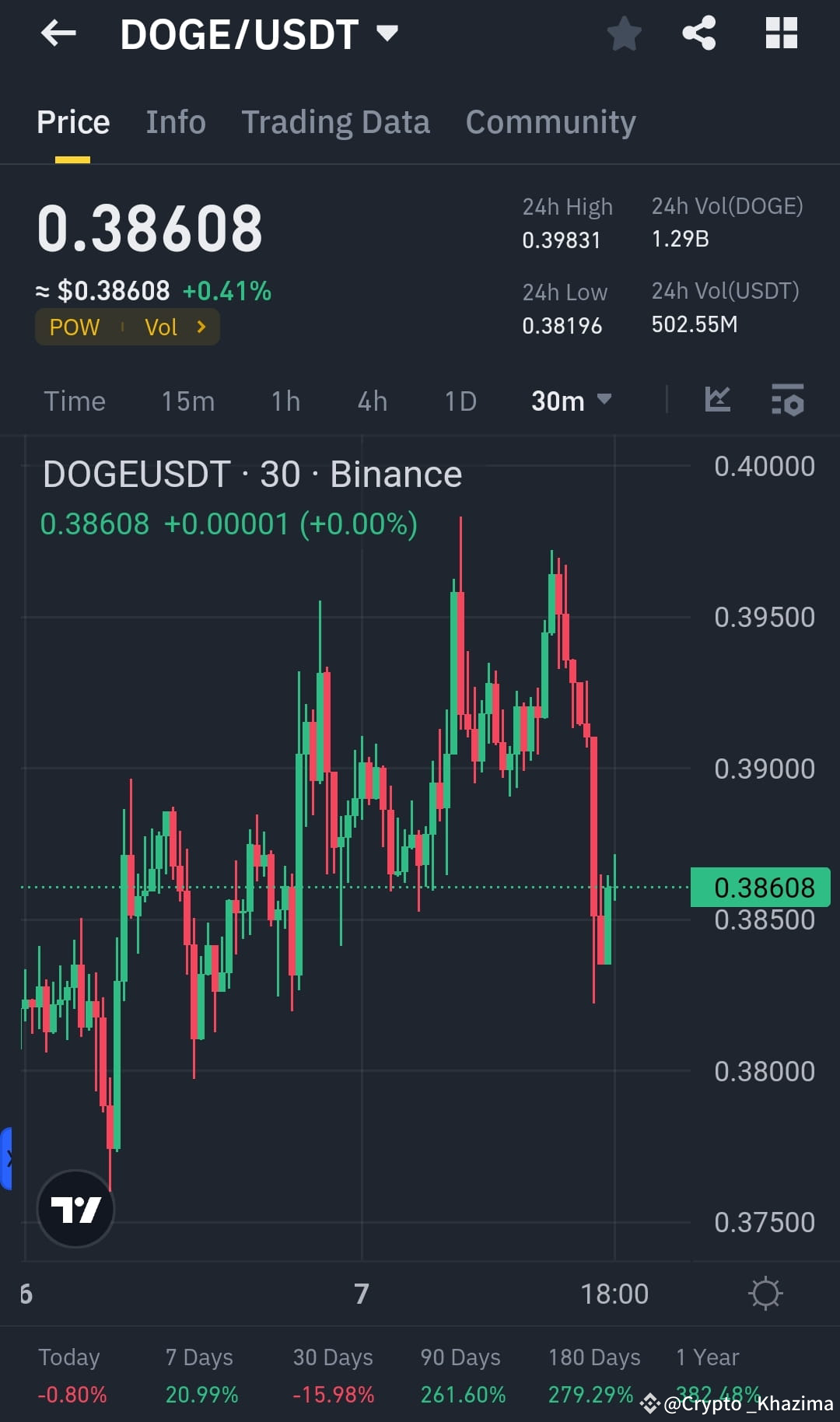Image resolution: width=840 pixels, height=1422 pixels.
Task: Open the DOGE/USDT pair dropdown
Action: (x=387, y=33)
